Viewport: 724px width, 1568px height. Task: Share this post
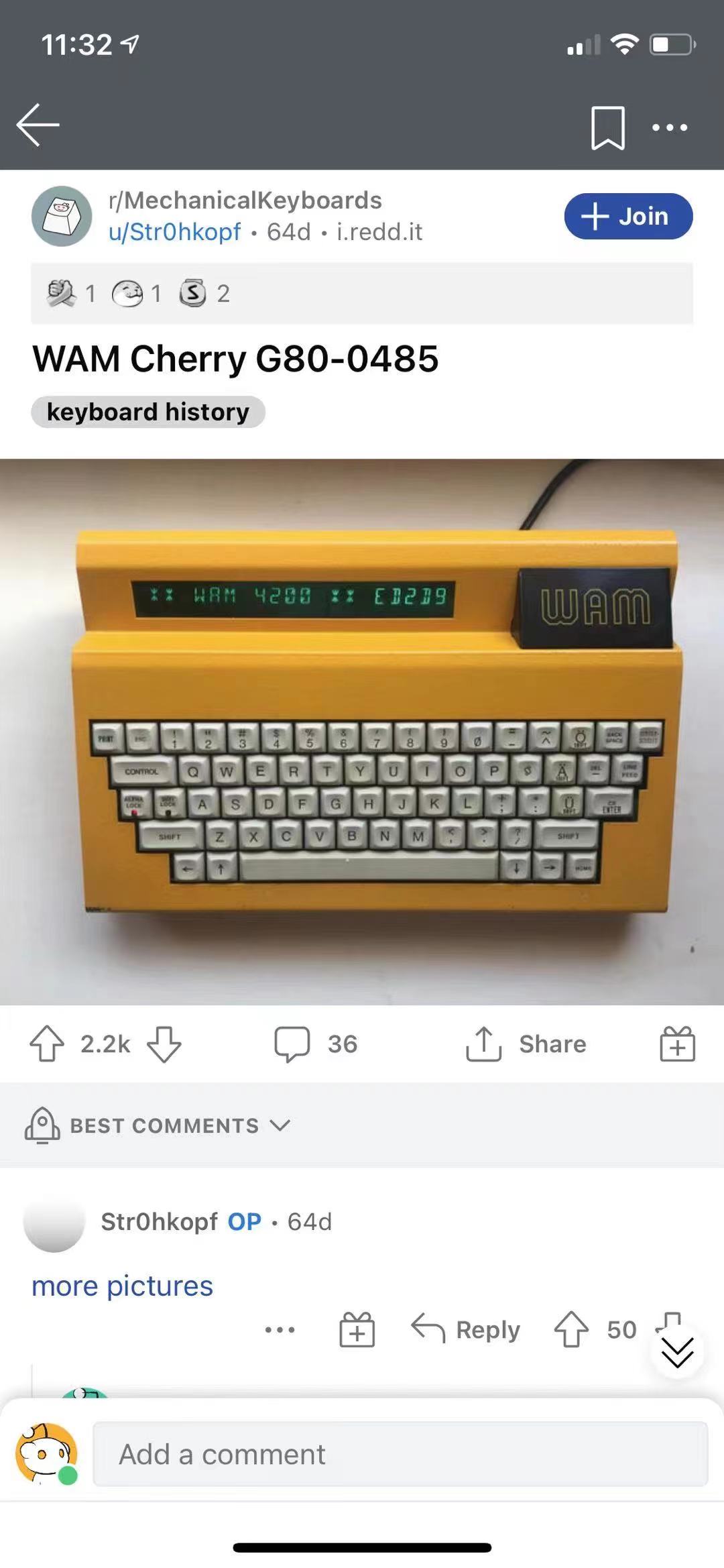(x=526, y=1044)
